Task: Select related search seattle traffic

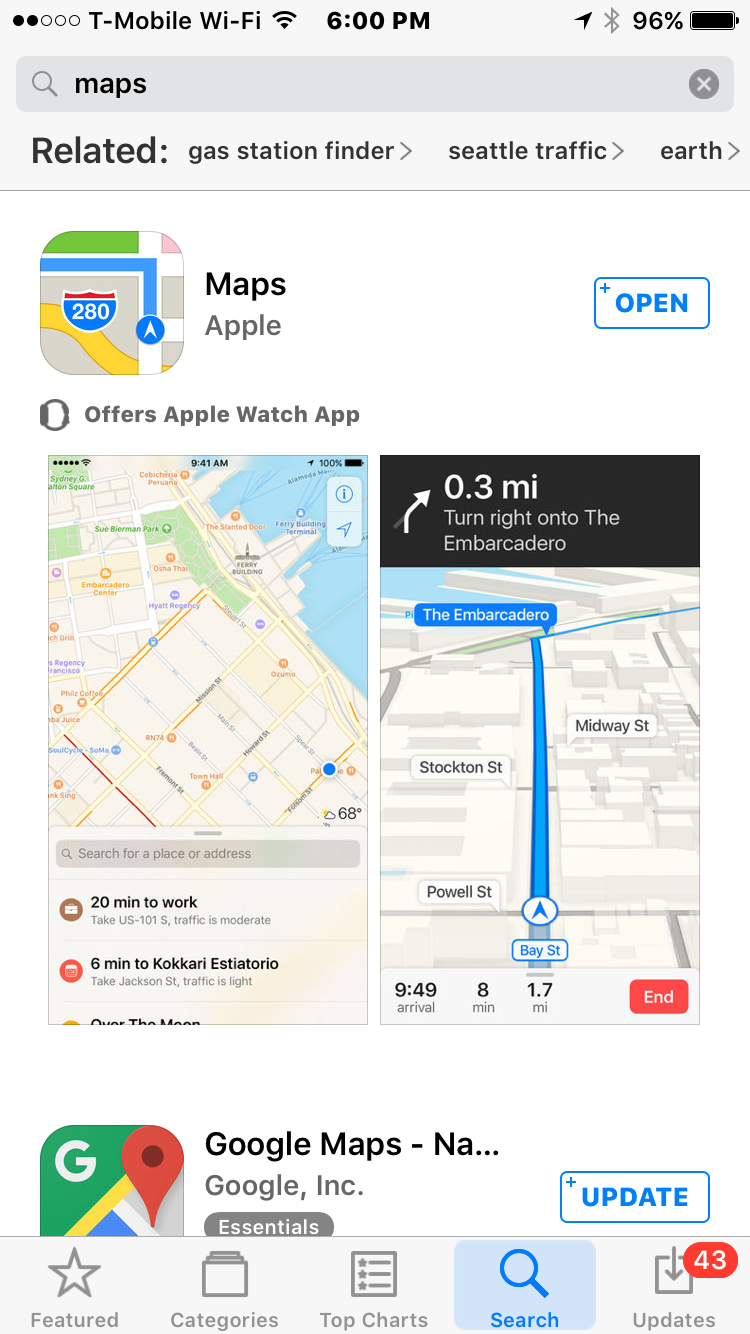Action: 535,151
